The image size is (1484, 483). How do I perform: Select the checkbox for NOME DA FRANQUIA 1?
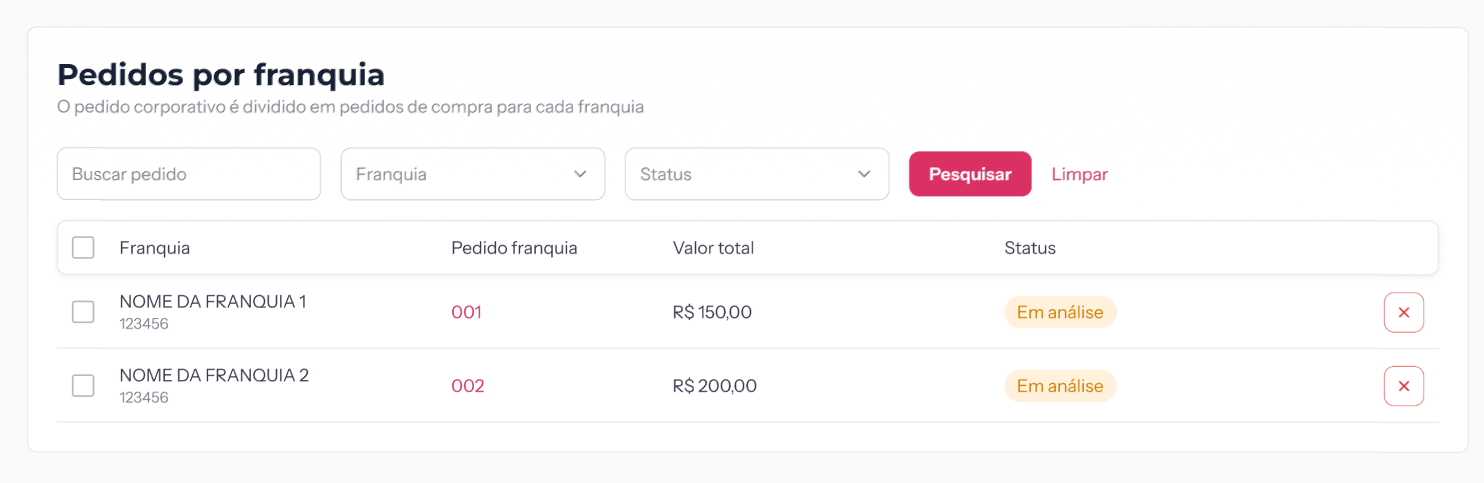83,312
